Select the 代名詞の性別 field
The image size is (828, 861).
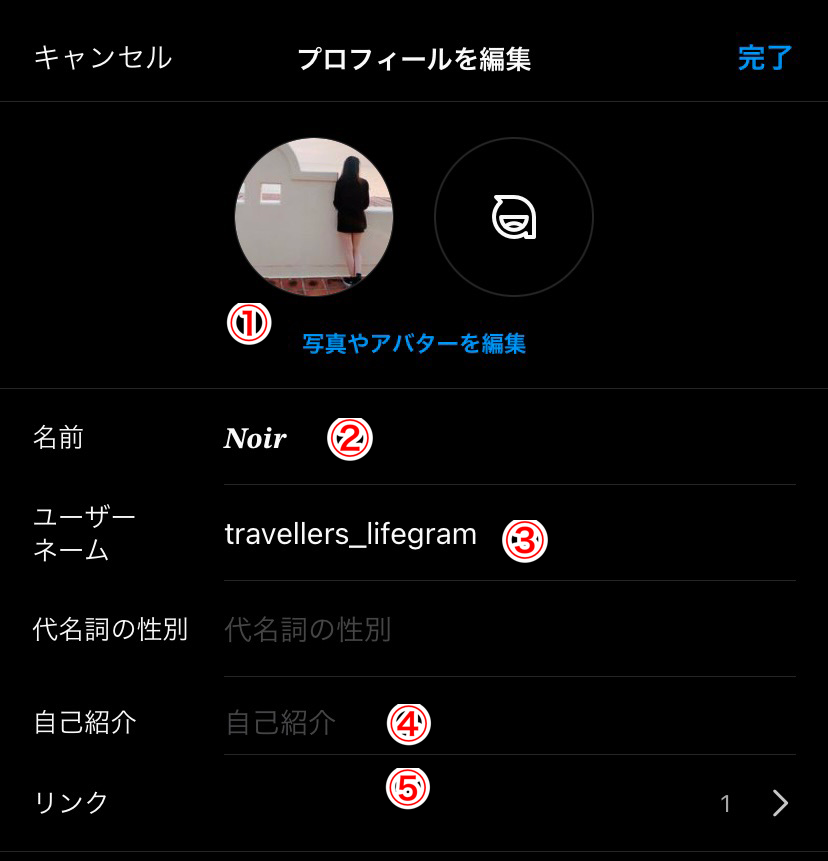pos(500,630)
